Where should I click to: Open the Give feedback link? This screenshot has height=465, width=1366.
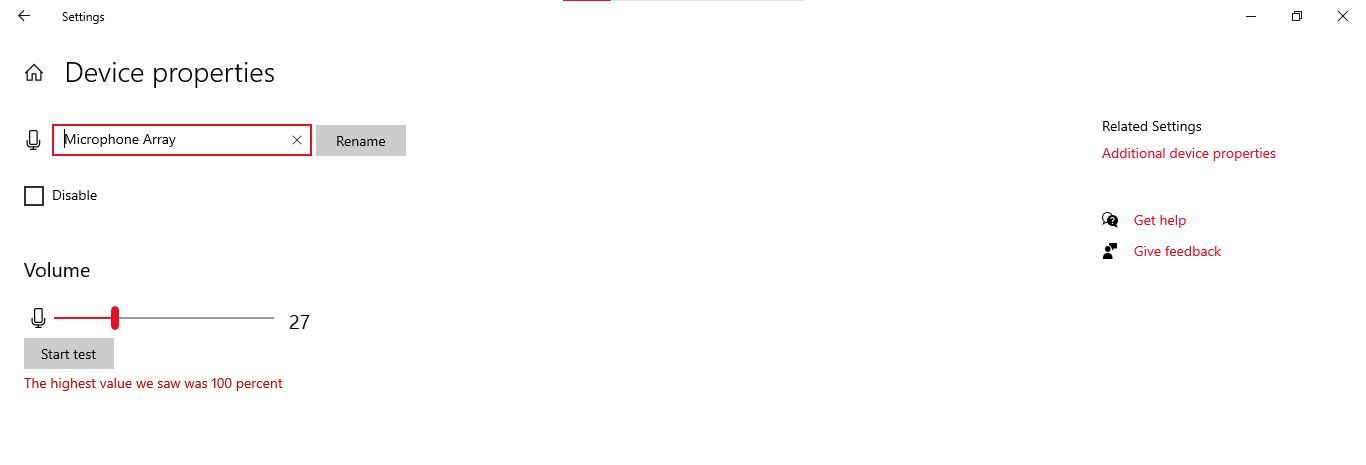pos(1176,251)
